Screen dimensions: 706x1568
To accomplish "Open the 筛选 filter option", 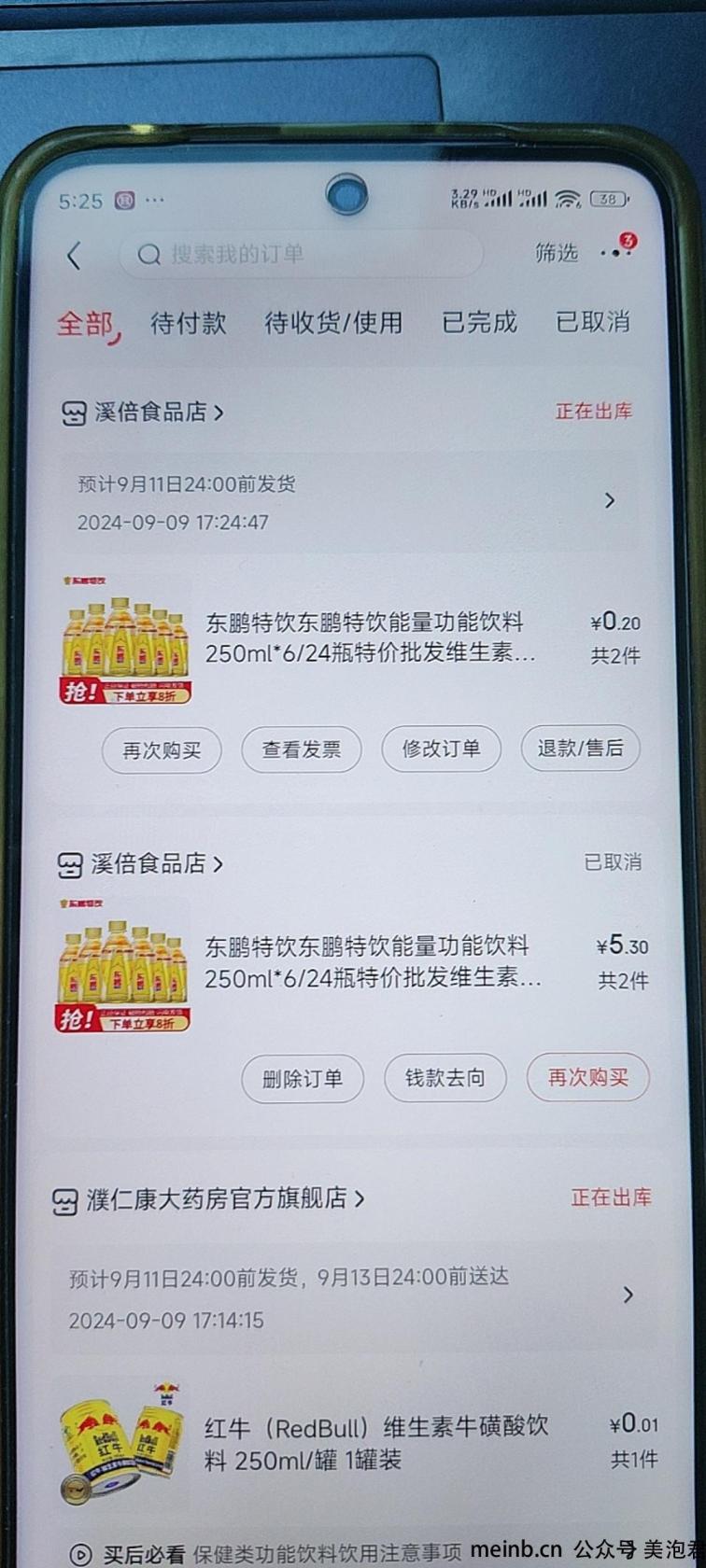I will [x=556, y=252].
